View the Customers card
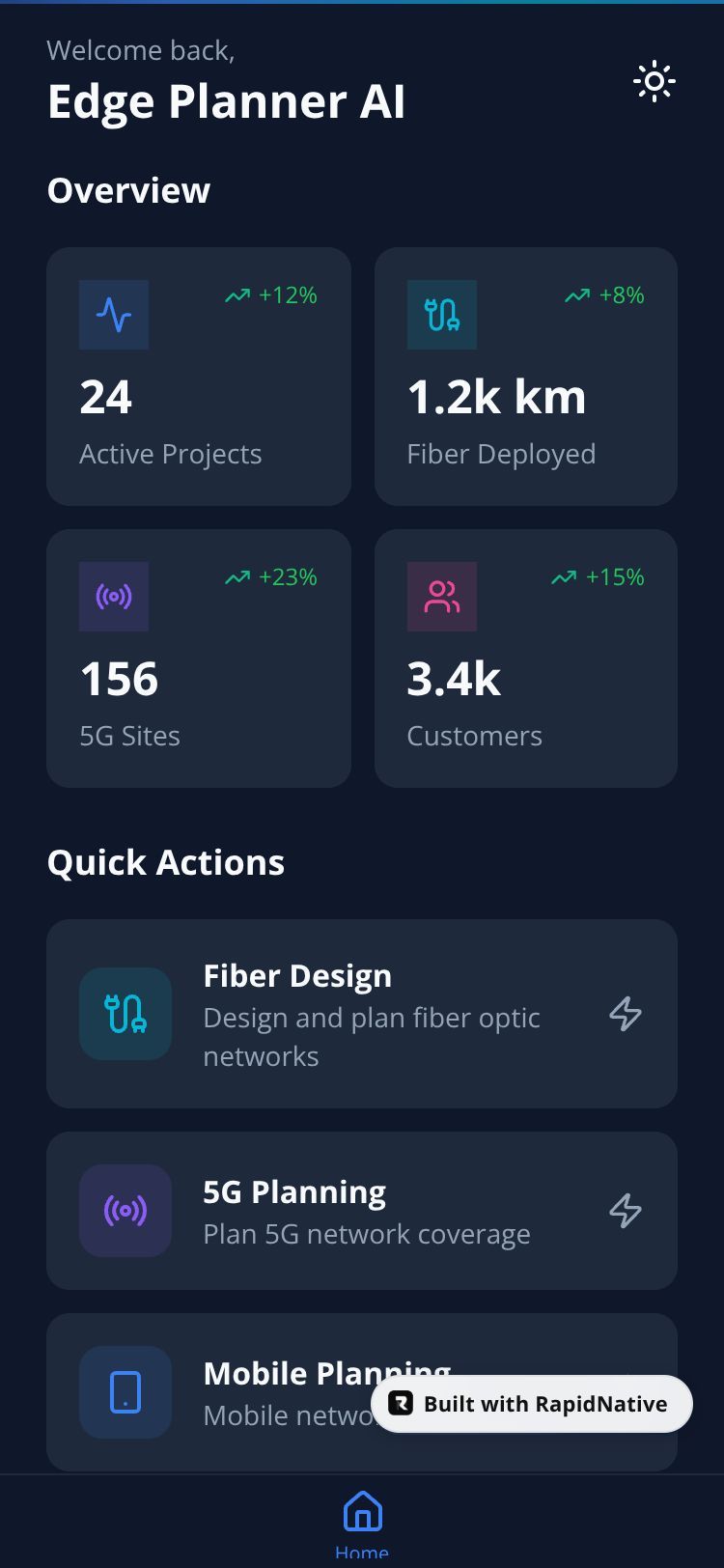This screenshot has width=724, height=1568. pos(526,658)
